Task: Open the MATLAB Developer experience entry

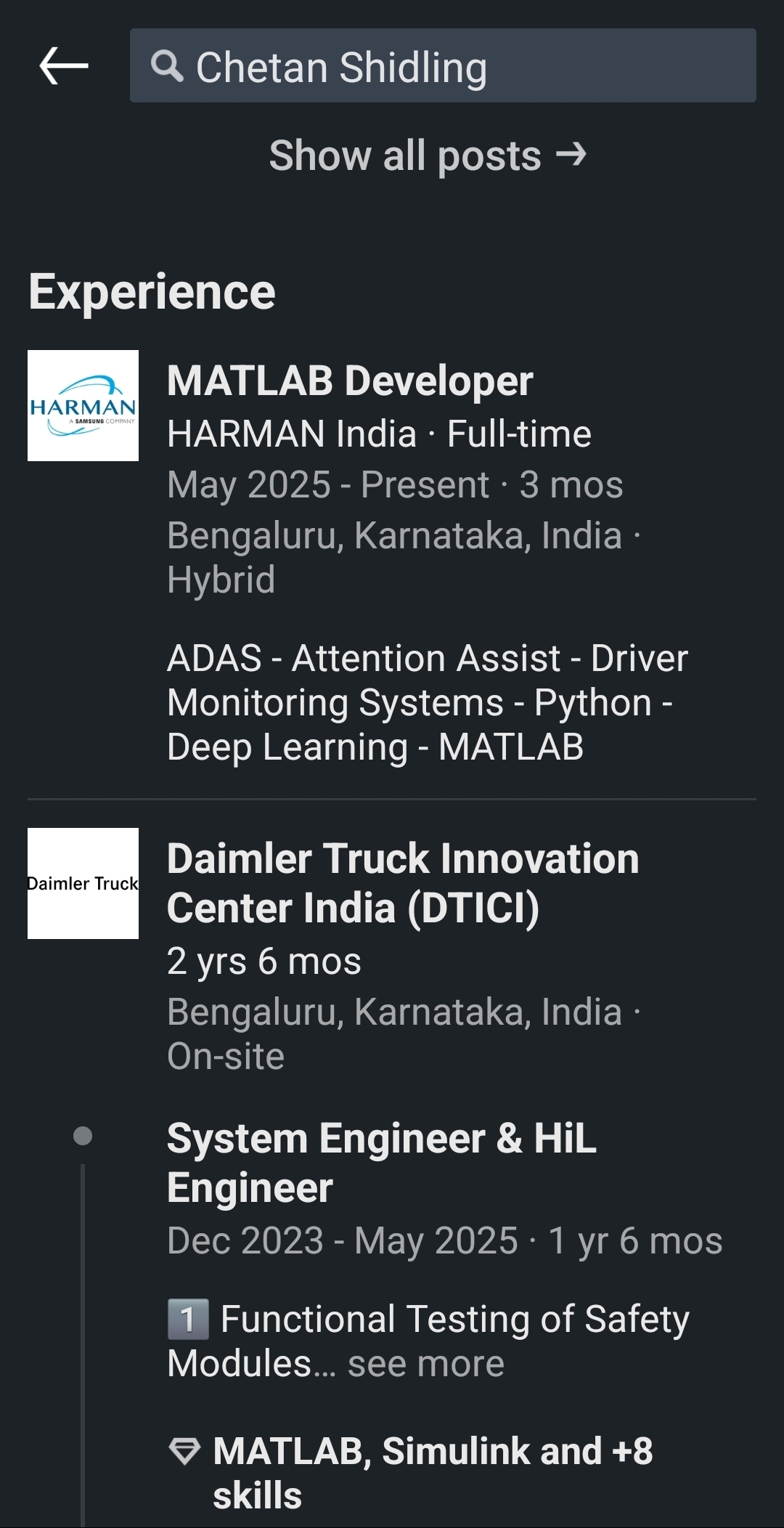Action: tap(350, 381)
